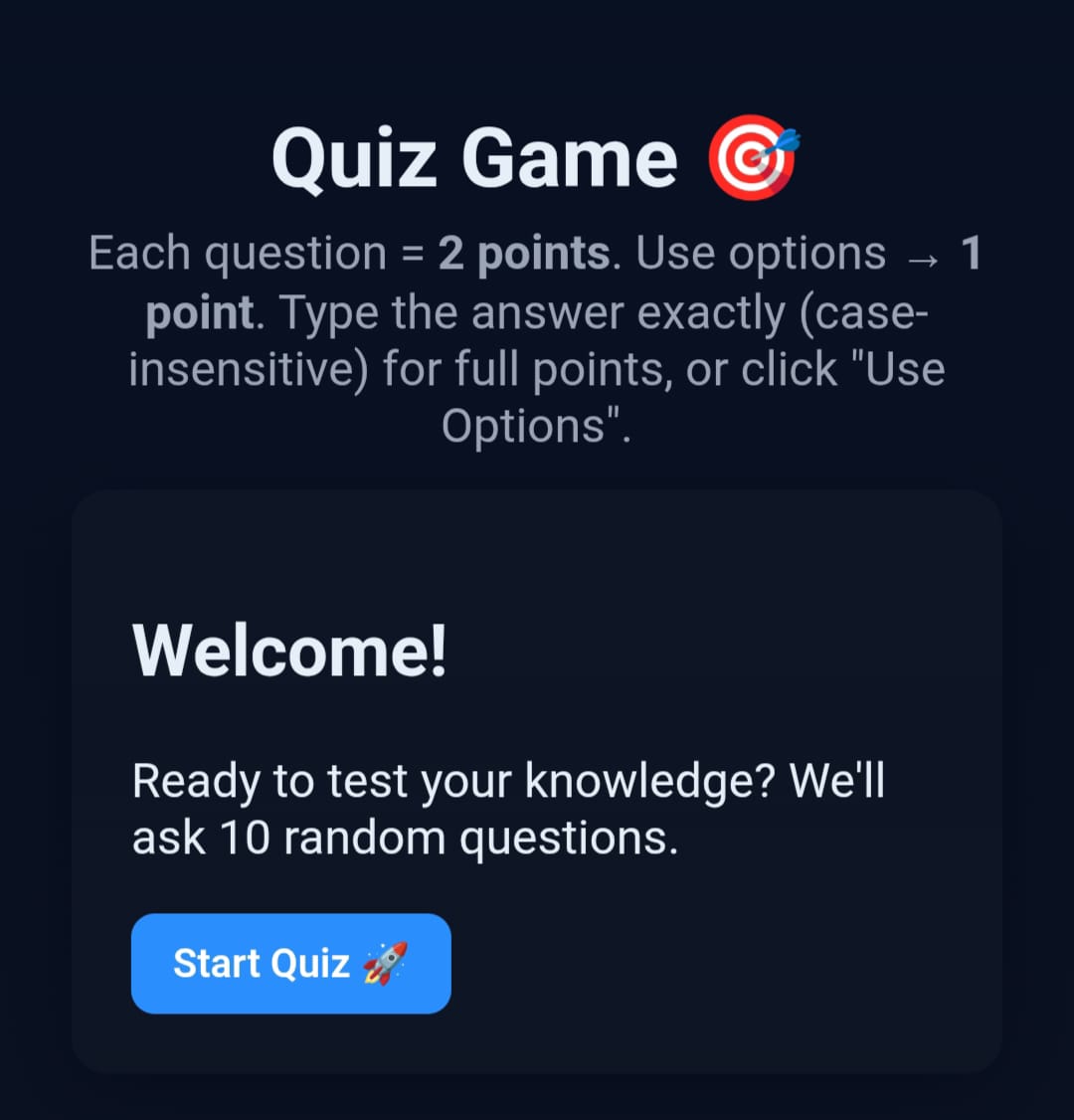Screen dimensions: 1074x1120
Task: Start the quiz with the blue button
Action: [290, 963]
